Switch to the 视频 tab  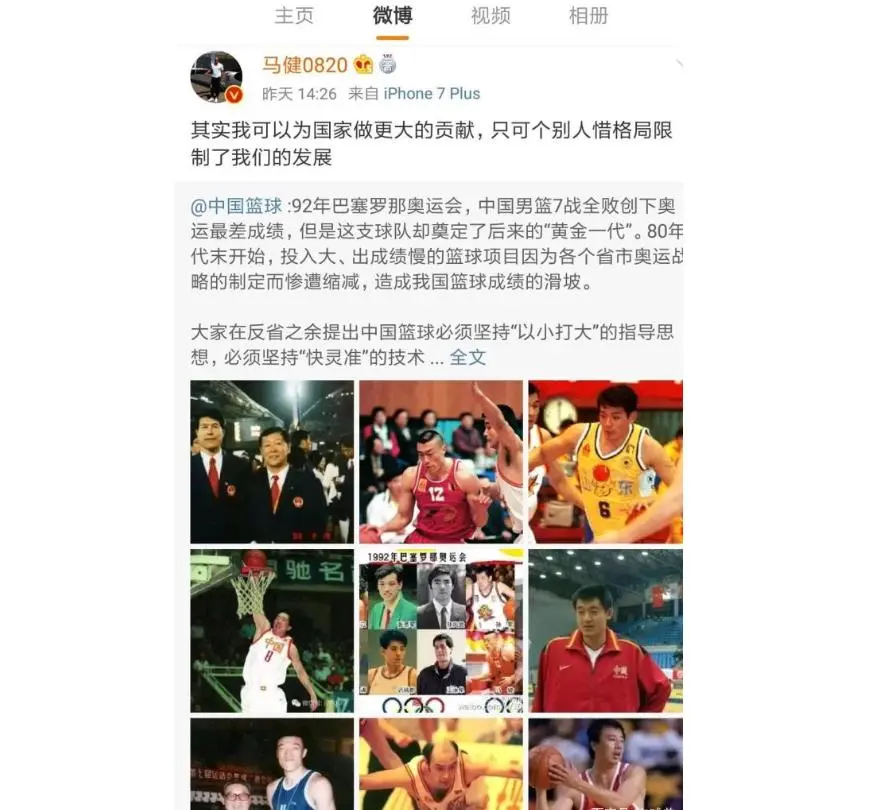tap(490, 16)
